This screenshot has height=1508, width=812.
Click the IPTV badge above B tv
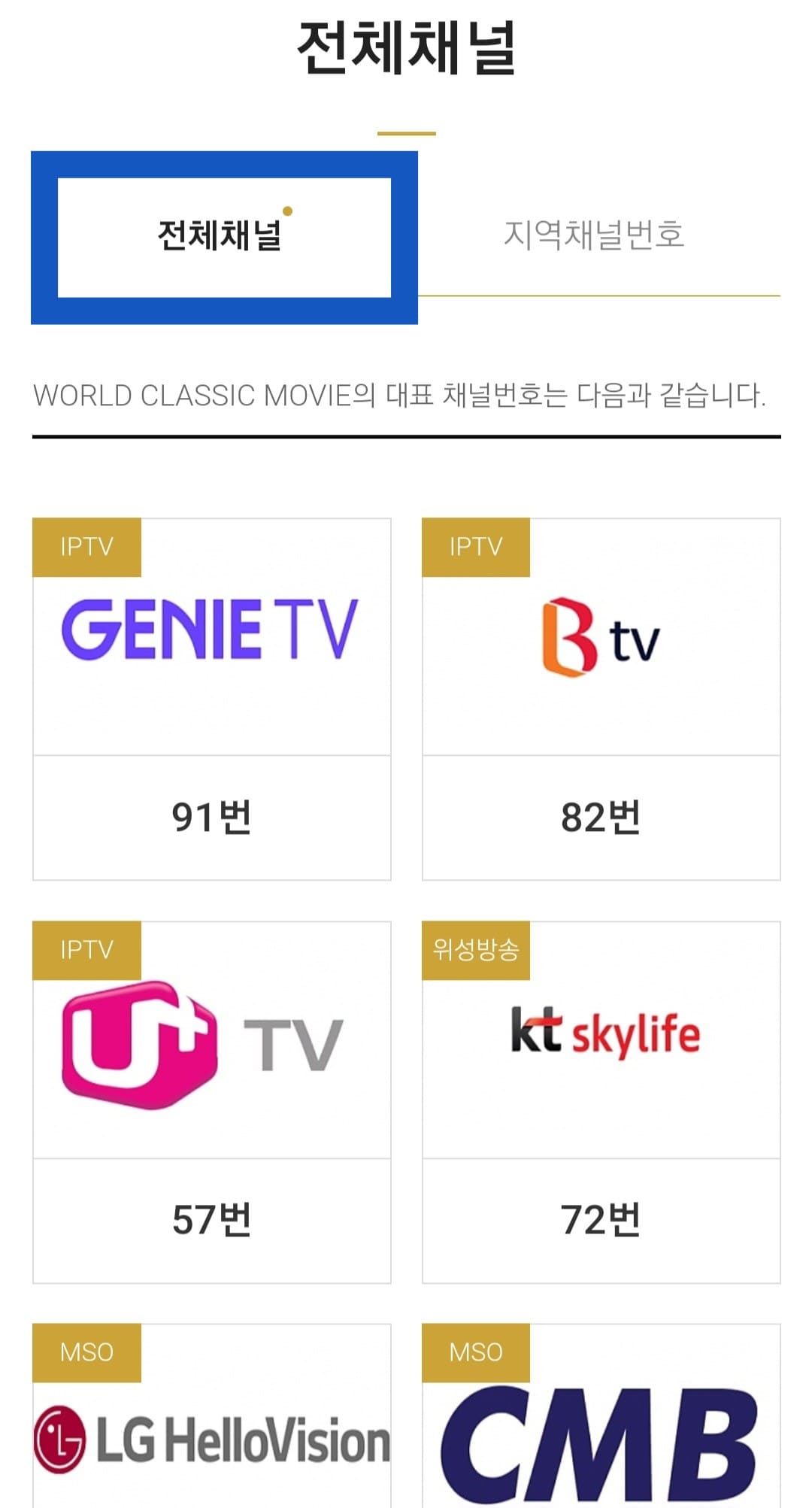pyautogui.click(x=475, y=547)
